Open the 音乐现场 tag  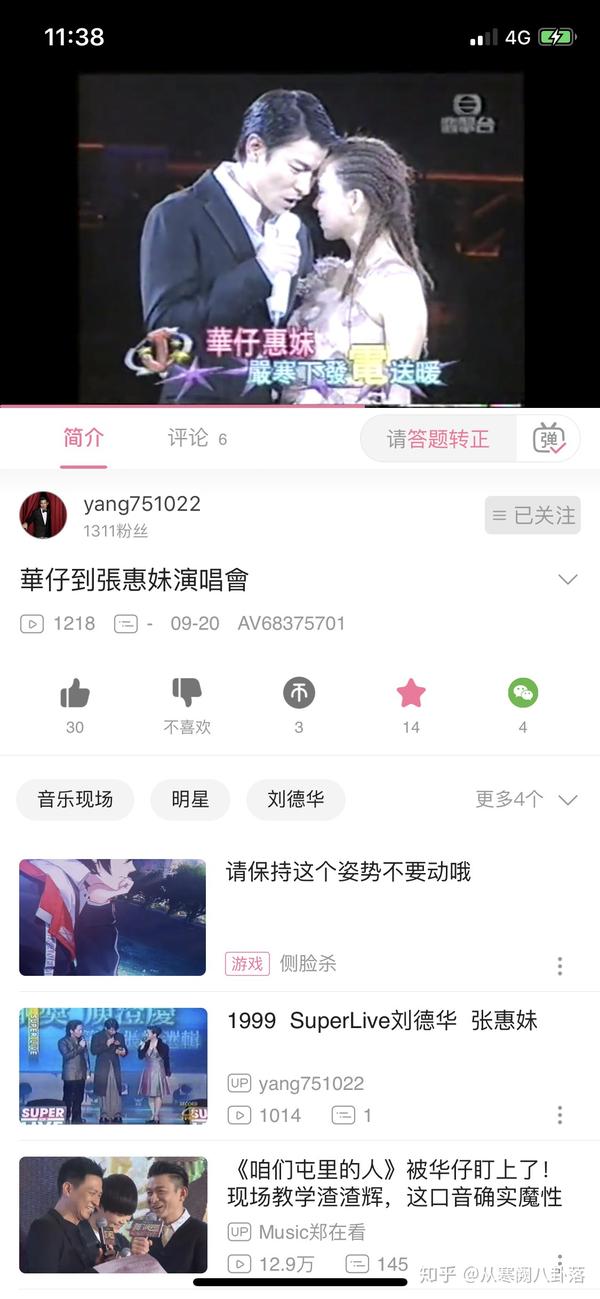[x=75, y=800]
